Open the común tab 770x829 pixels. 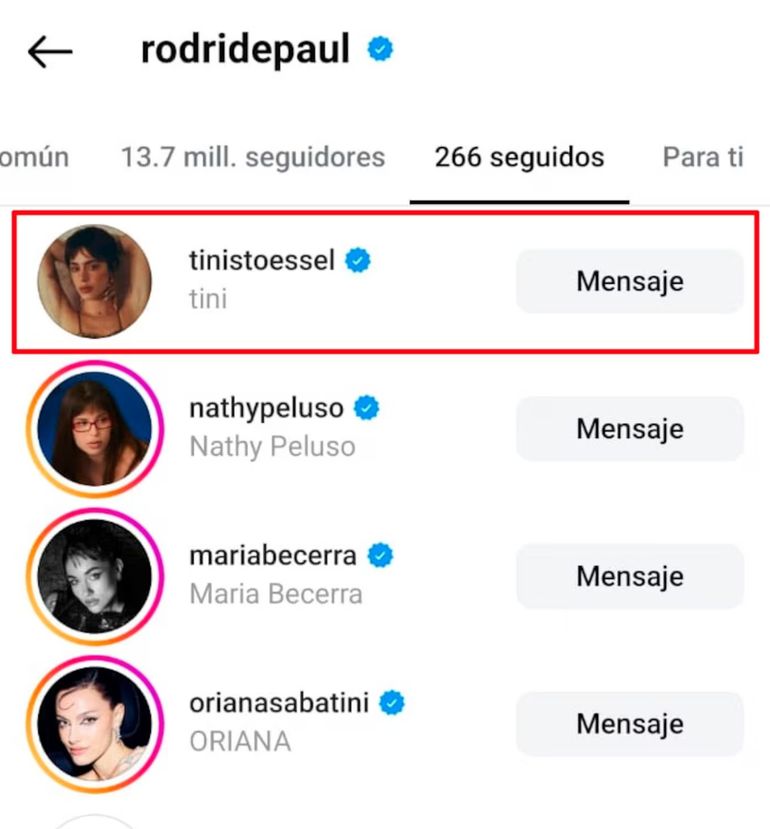pyautogui.click(x=33, y=157)
